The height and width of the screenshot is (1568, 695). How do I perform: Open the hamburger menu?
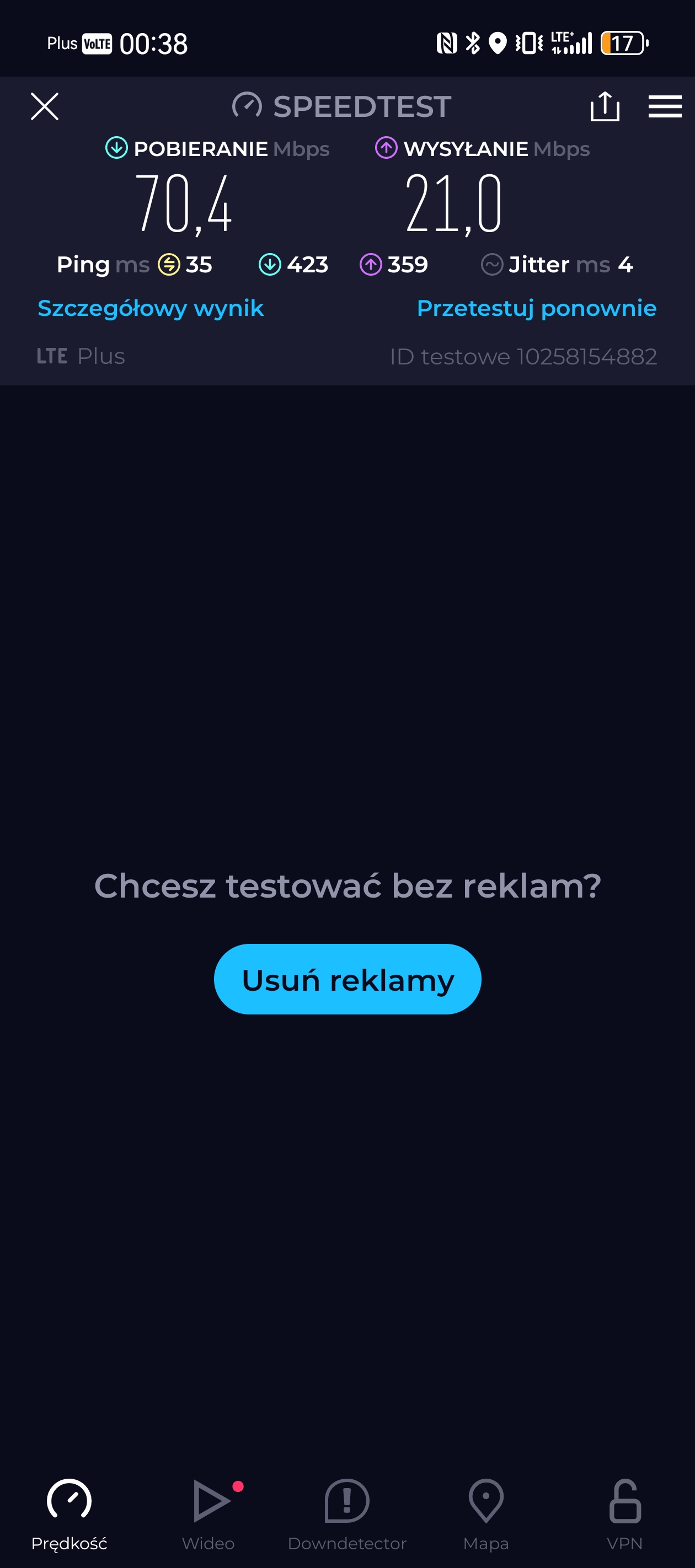665,106
